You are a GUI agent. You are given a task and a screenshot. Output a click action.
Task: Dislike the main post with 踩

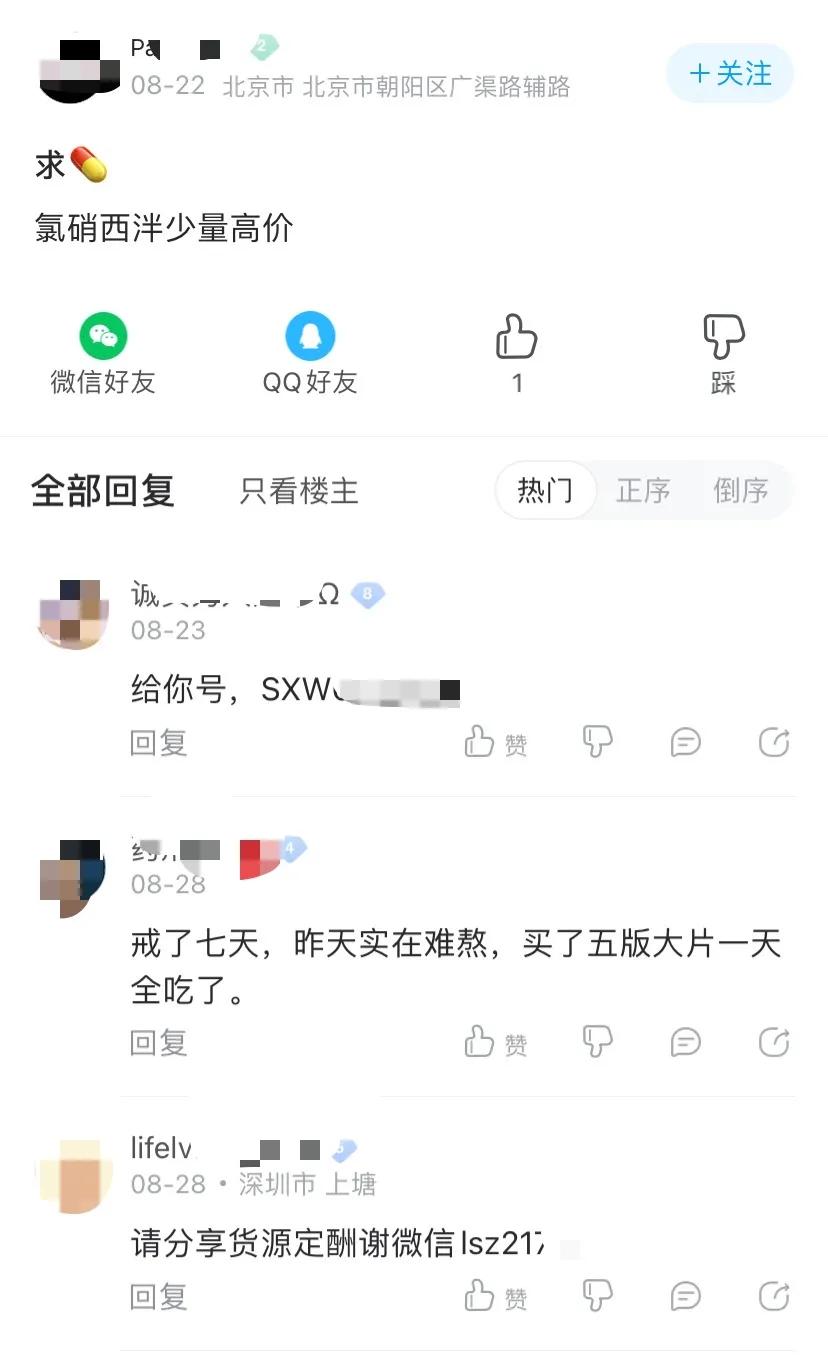722,350
